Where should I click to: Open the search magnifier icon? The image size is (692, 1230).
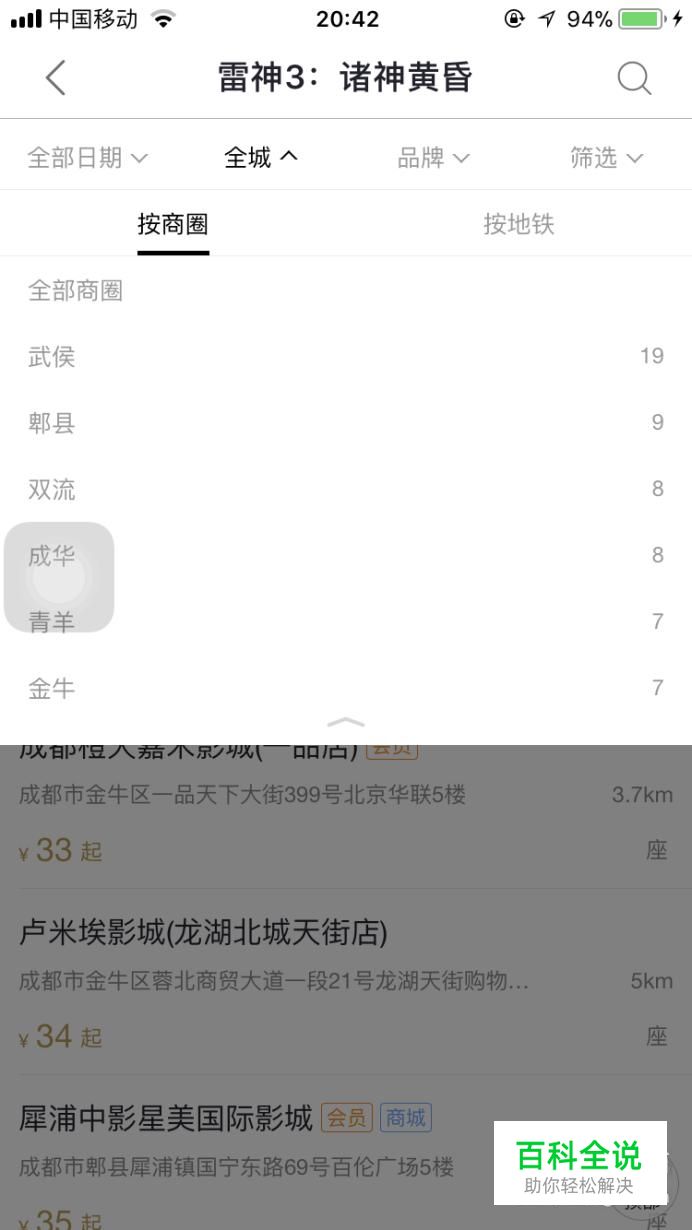coord(634,78)
